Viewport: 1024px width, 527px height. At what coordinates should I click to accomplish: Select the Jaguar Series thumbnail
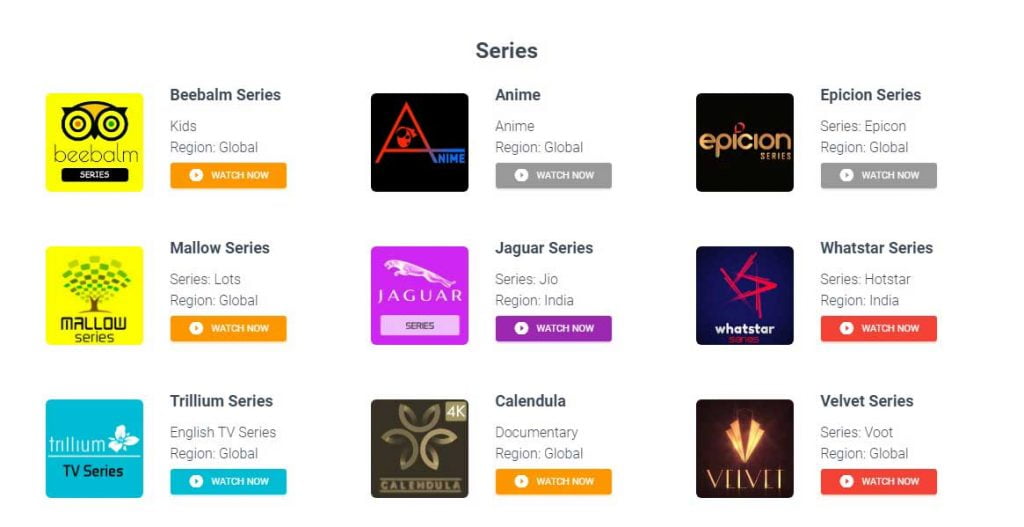[419, 295]
